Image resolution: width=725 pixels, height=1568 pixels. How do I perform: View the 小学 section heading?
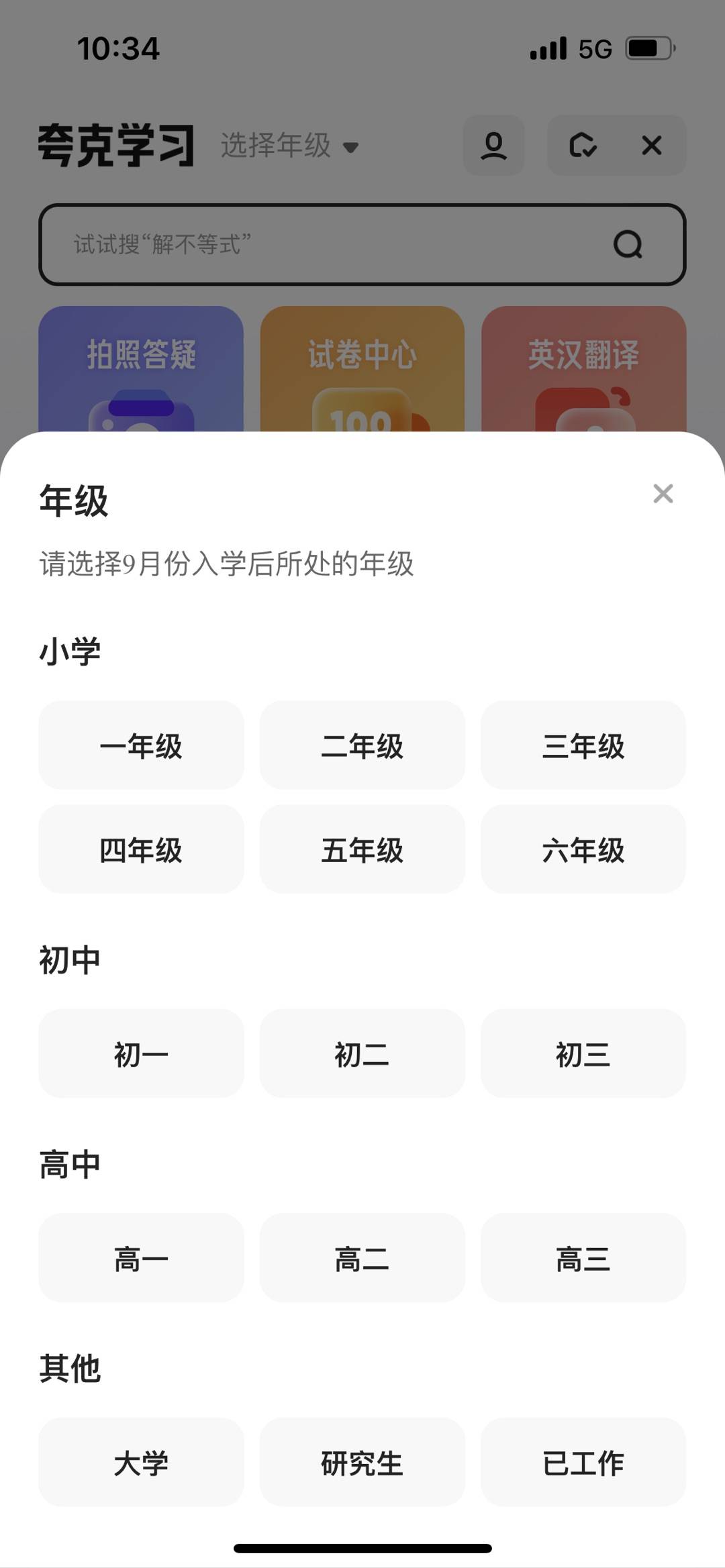pyautogui.click(x=68, y=649)
